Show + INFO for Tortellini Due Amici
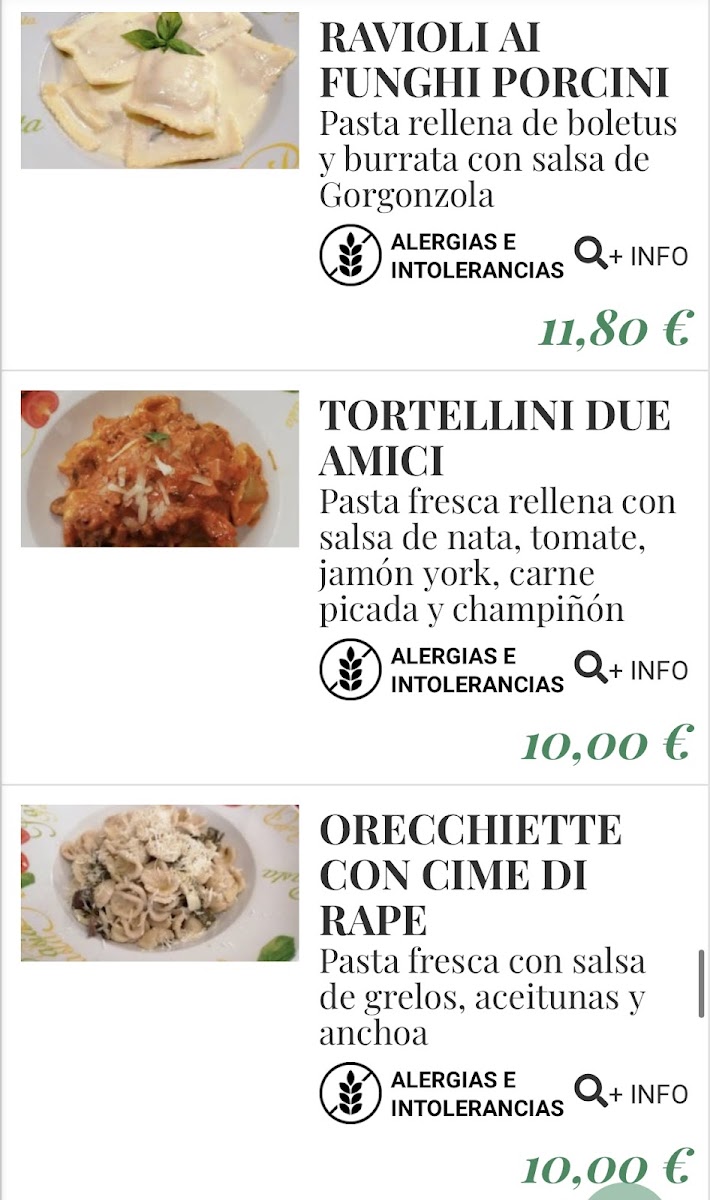Viewport: 710px width, 1200px height. coord(631,669)
